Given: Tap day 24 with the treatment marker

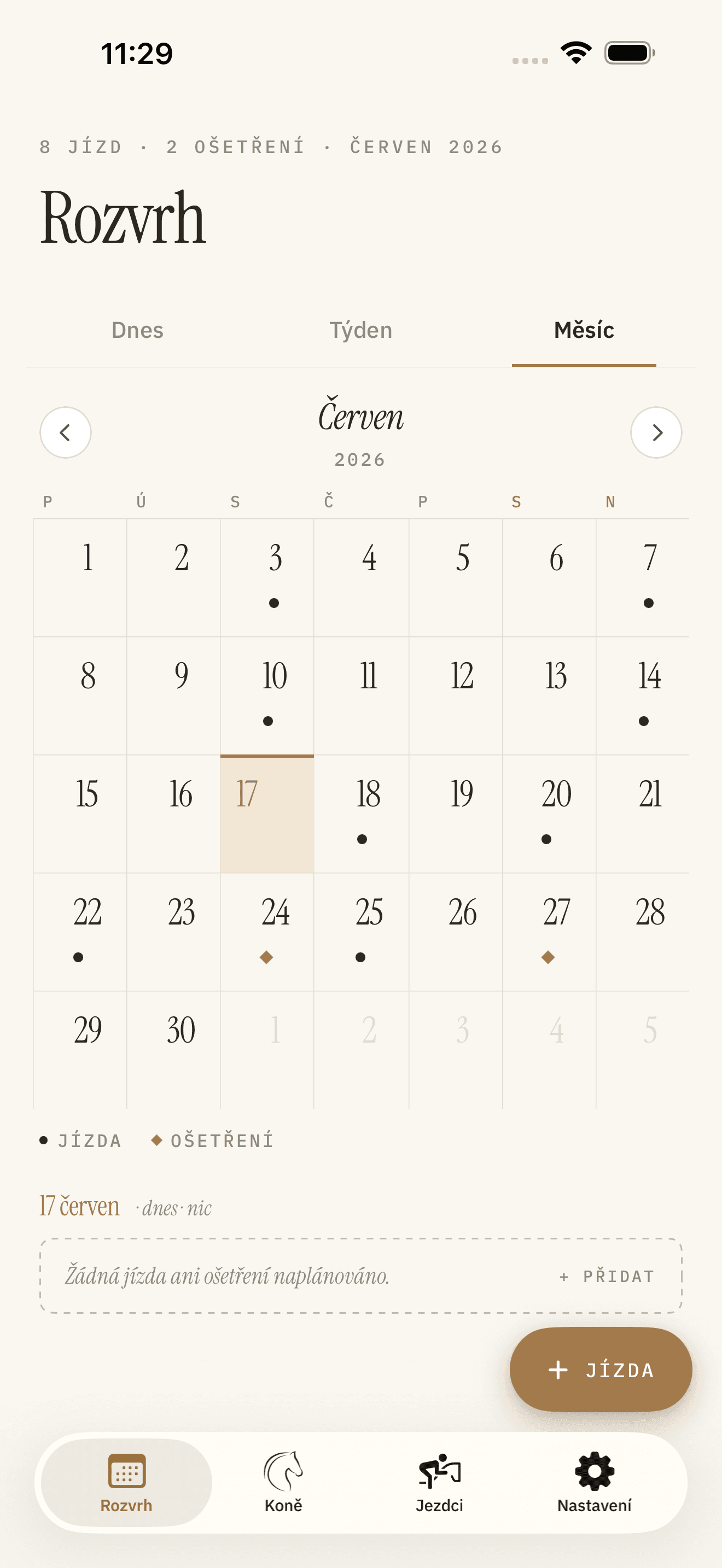Looking at the screenshot, I should [267, 932].
